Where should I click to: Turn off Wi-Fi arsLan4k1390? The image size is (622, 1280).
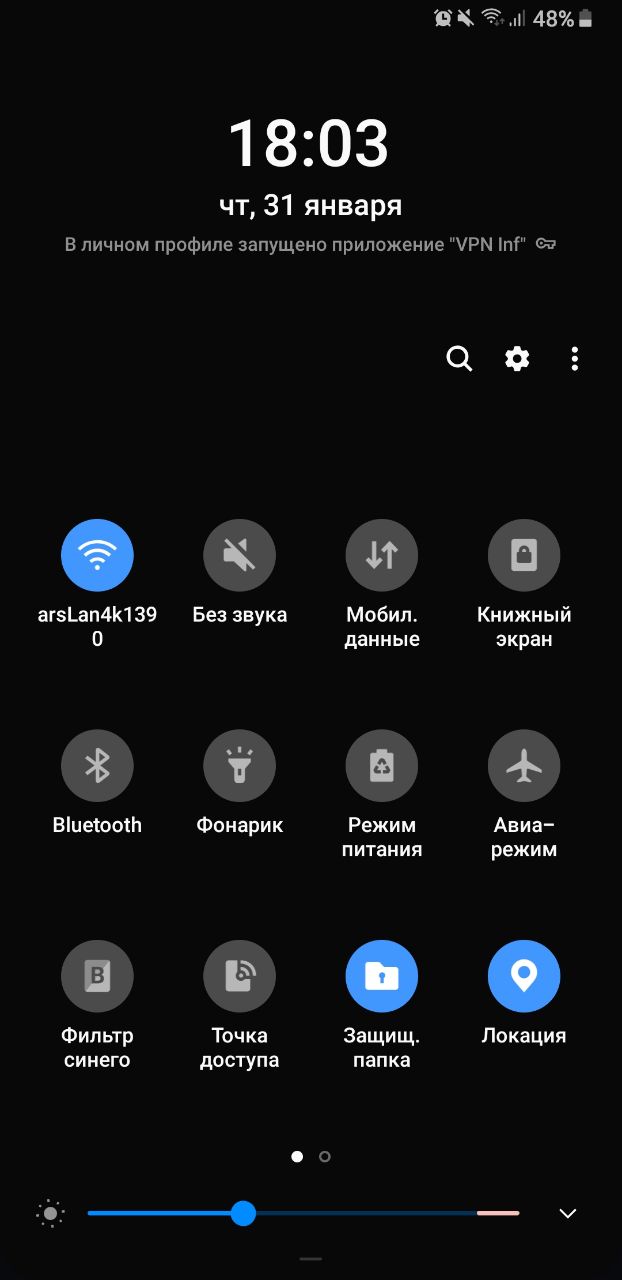coord(97,556)
